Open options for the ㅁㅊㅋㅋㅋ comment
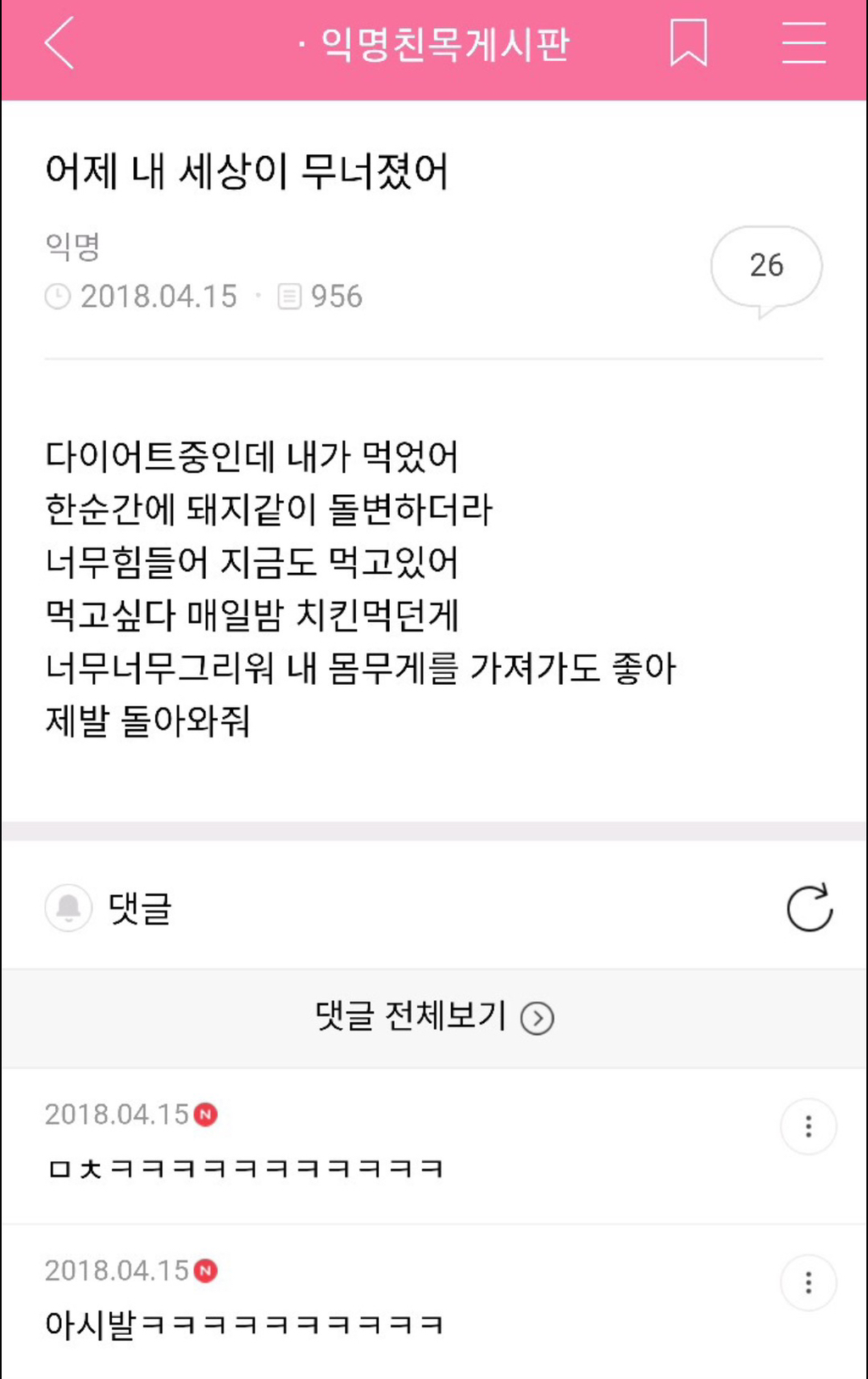868x1379 pixels. coord(808,1126)
